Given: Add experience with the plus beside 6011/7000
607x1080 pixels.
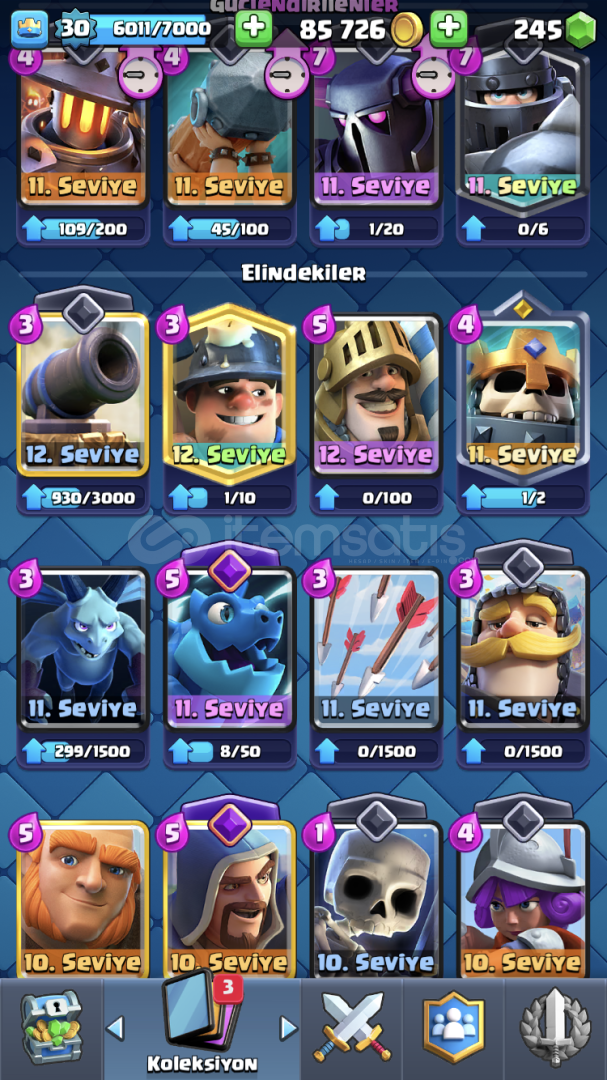Looking at the screenshot, I should point(254,28).
